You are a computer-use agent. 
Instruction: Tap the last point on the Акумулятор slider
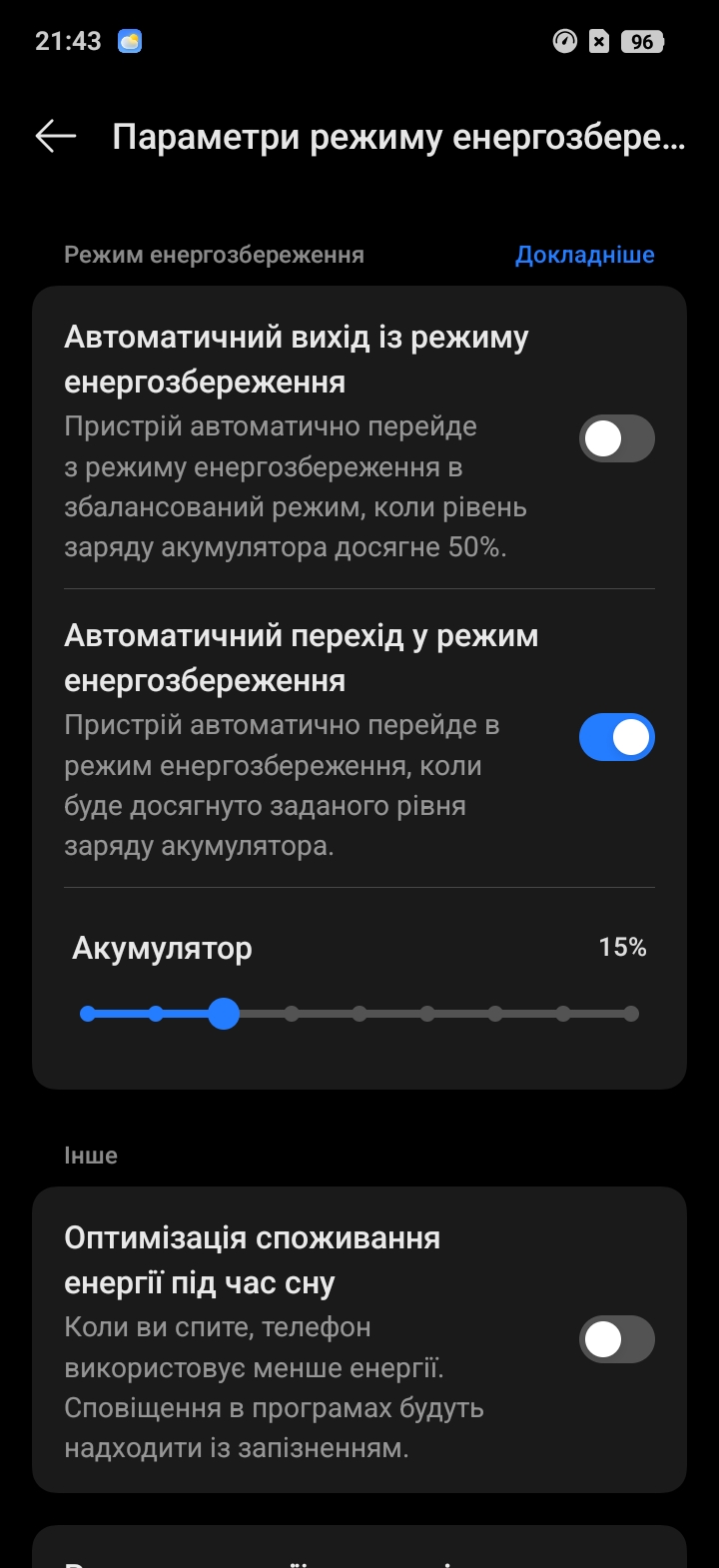(630, 1014)
